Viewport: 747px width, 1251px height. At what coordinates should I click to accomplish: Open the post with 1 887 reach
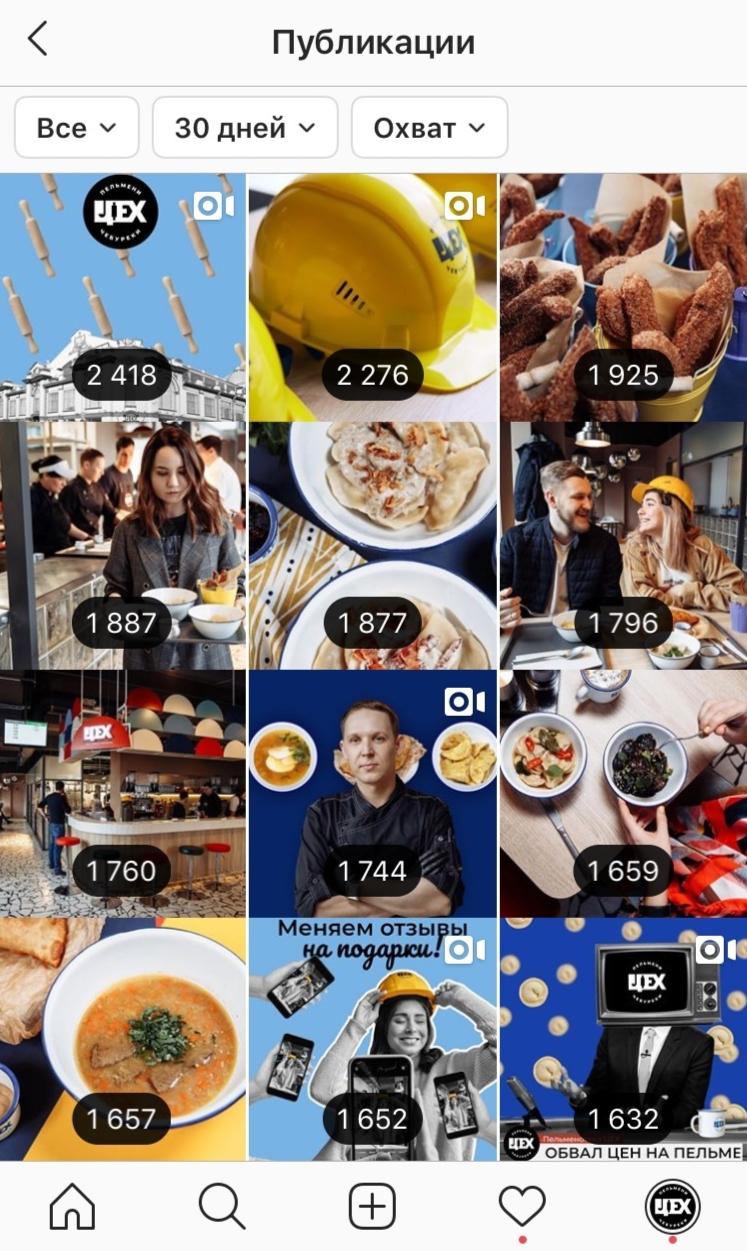pos(122,545)
